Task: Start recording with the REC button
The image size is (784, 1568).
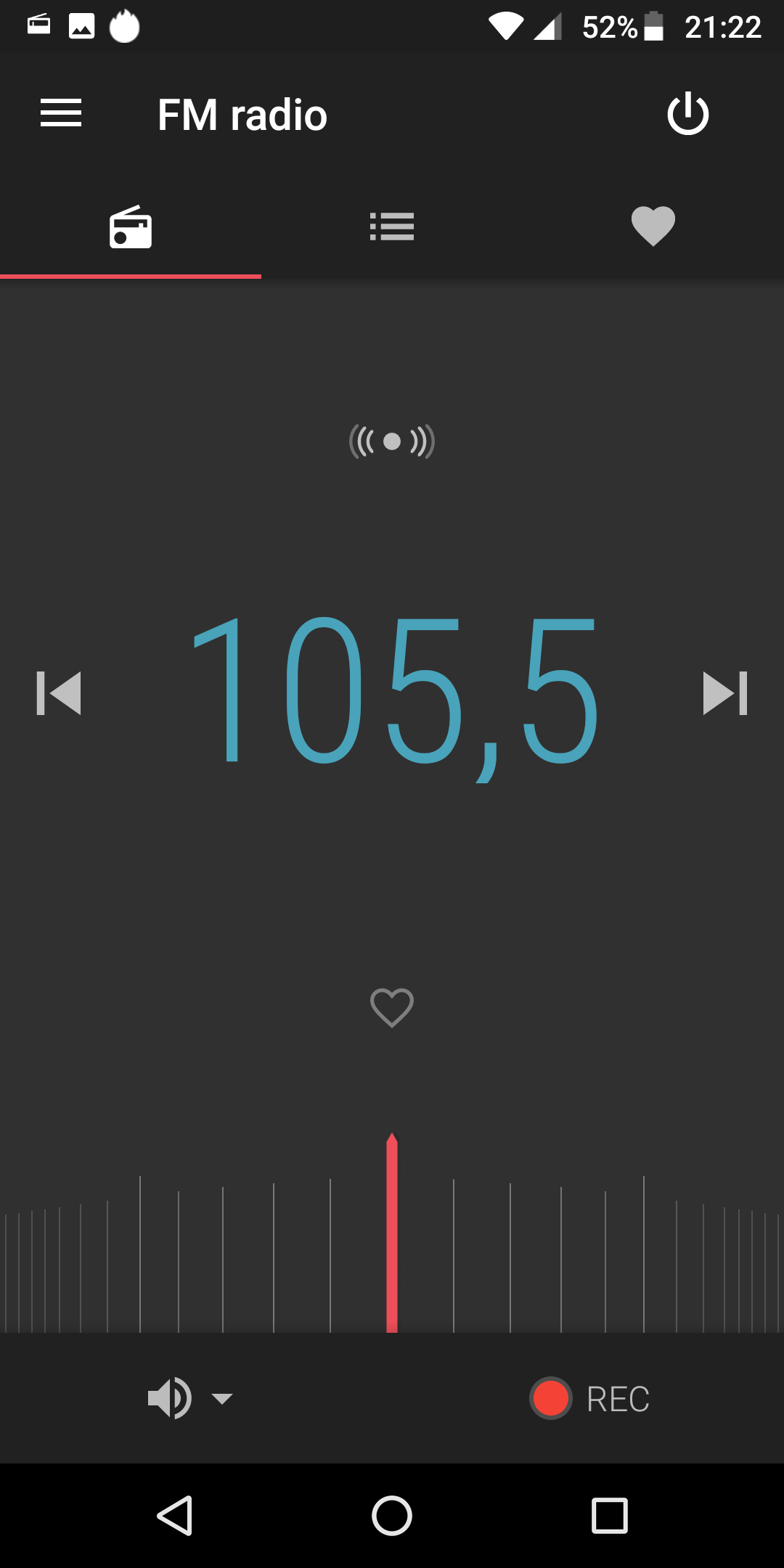Action: click(x=589, y=1398)
